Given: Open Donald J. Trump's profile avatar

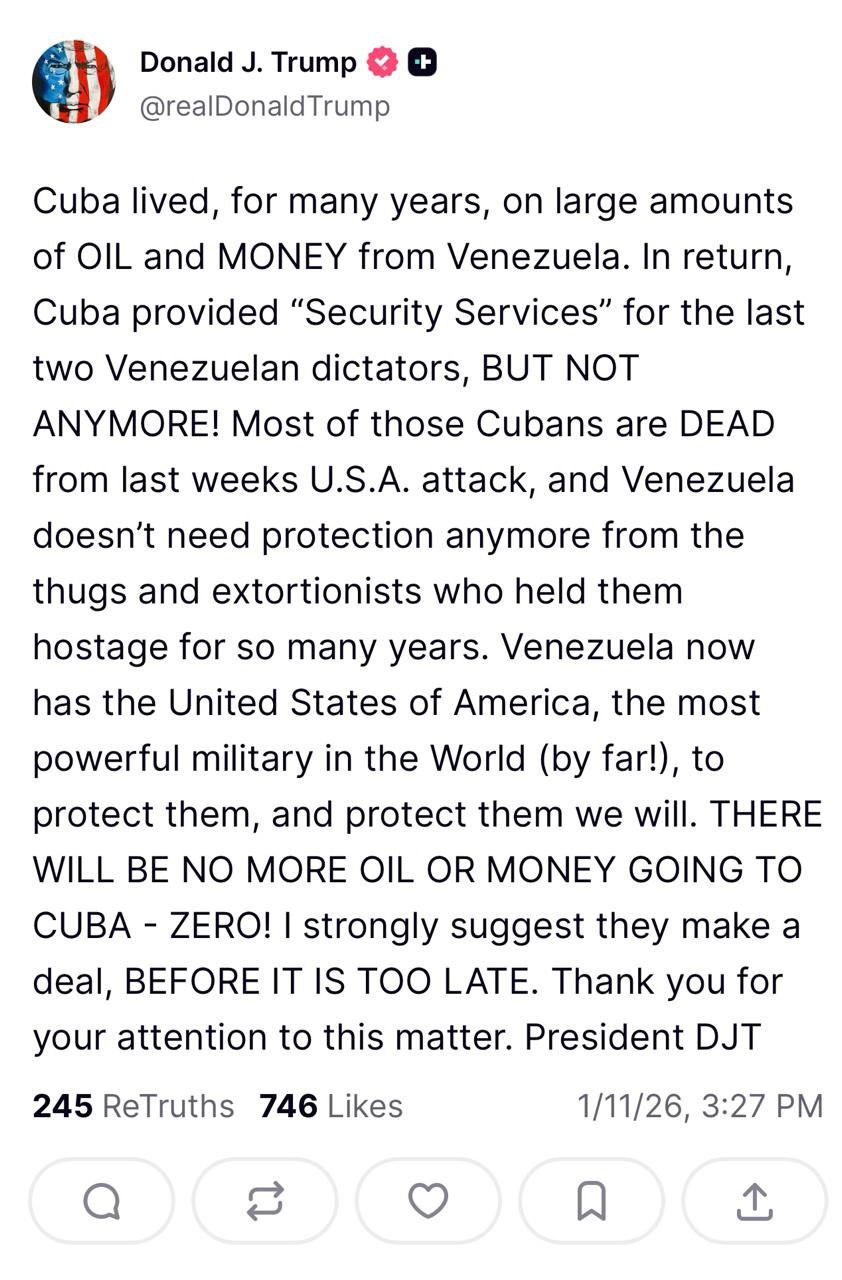Looking at the screenshot, I should (x=74, y=82).
